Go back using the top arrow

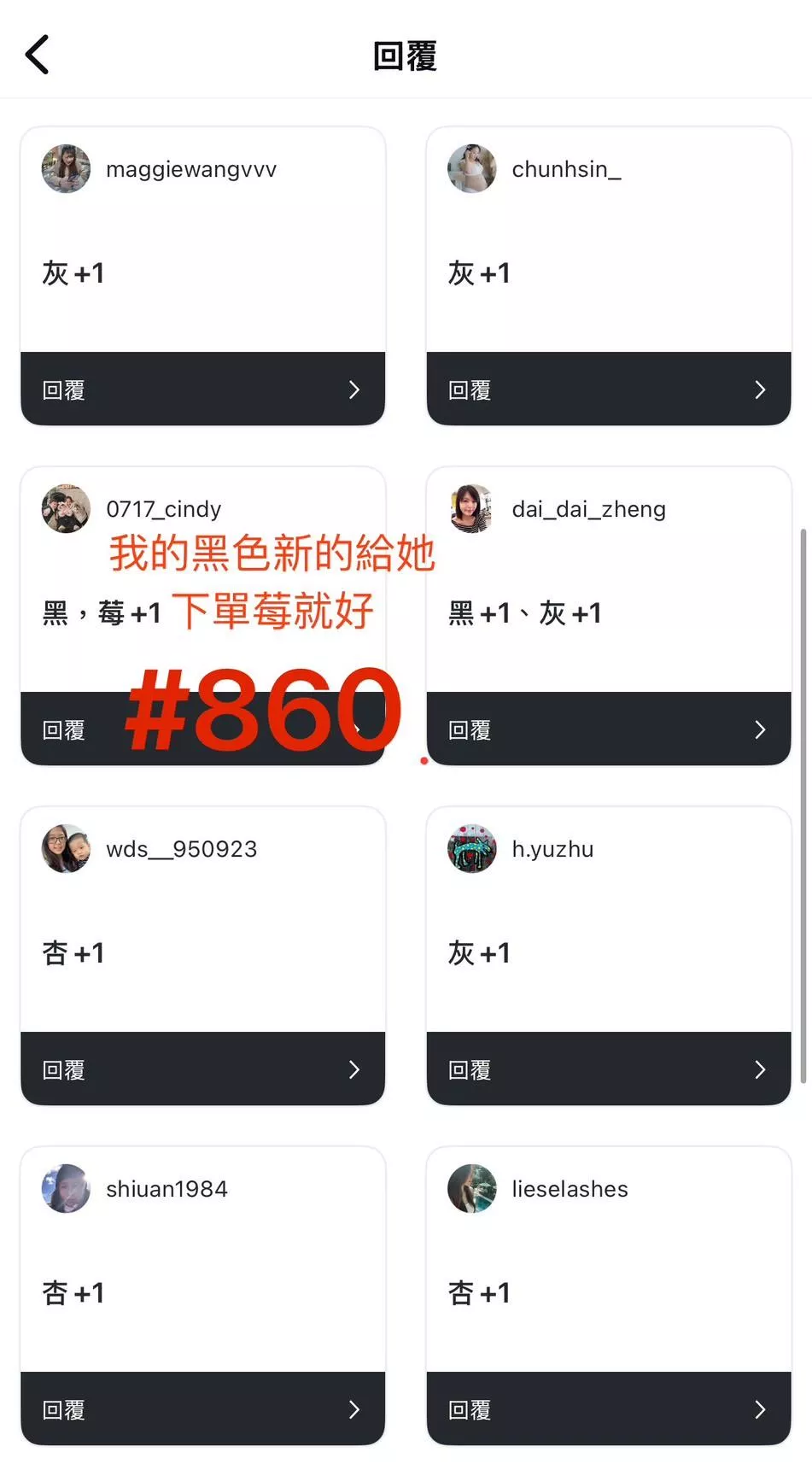coord(38,56)
